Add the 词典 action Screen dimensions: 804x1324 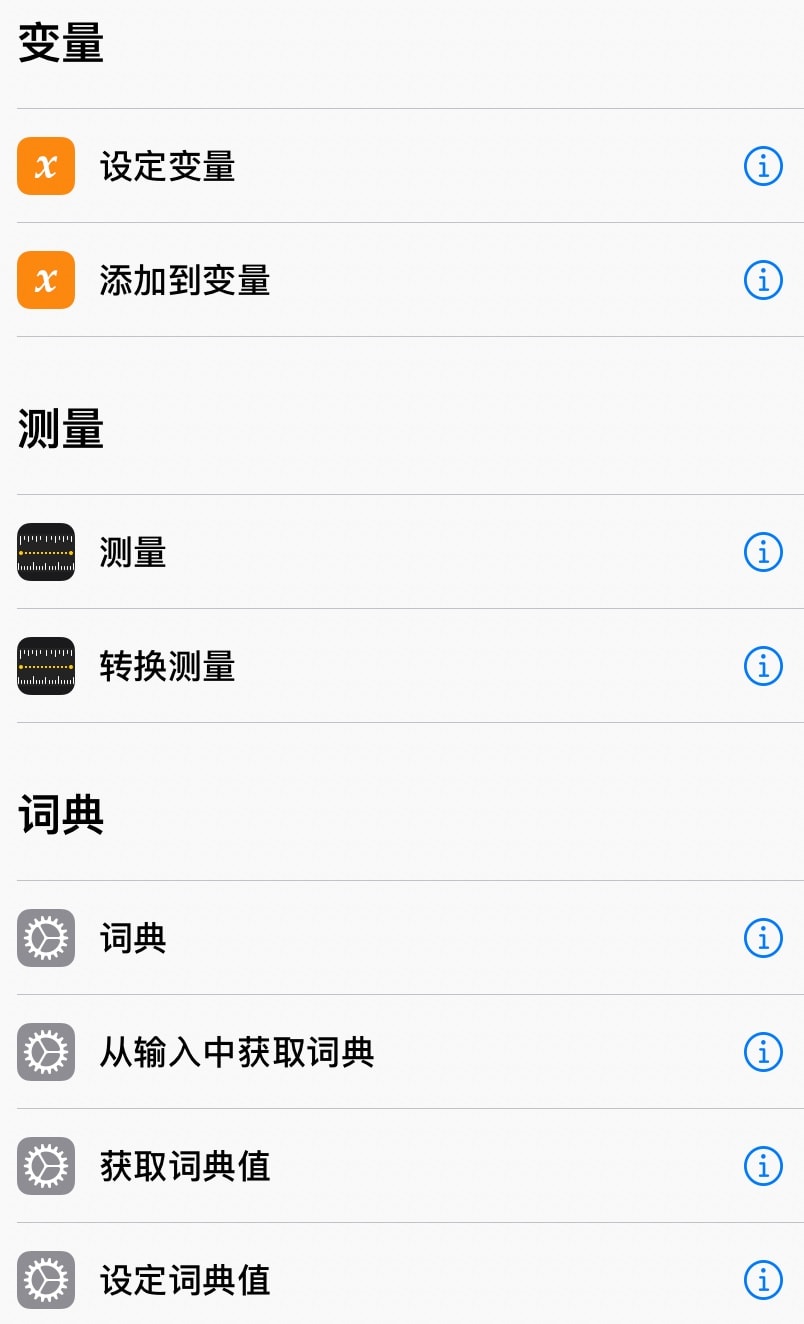402,938
